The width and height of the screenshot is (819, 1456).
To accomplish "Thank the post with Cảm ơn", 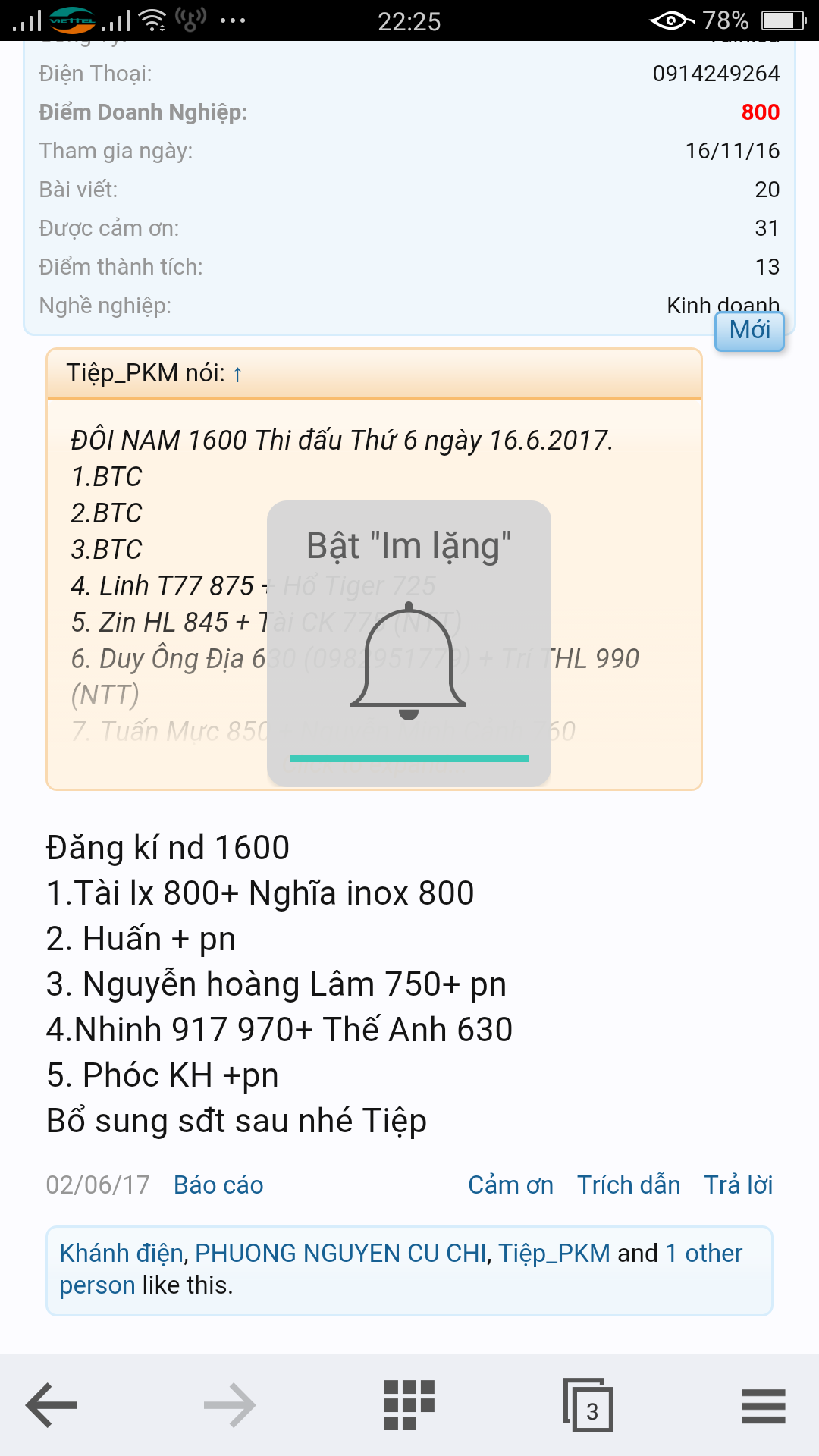I will click(x=510, y=1185).
